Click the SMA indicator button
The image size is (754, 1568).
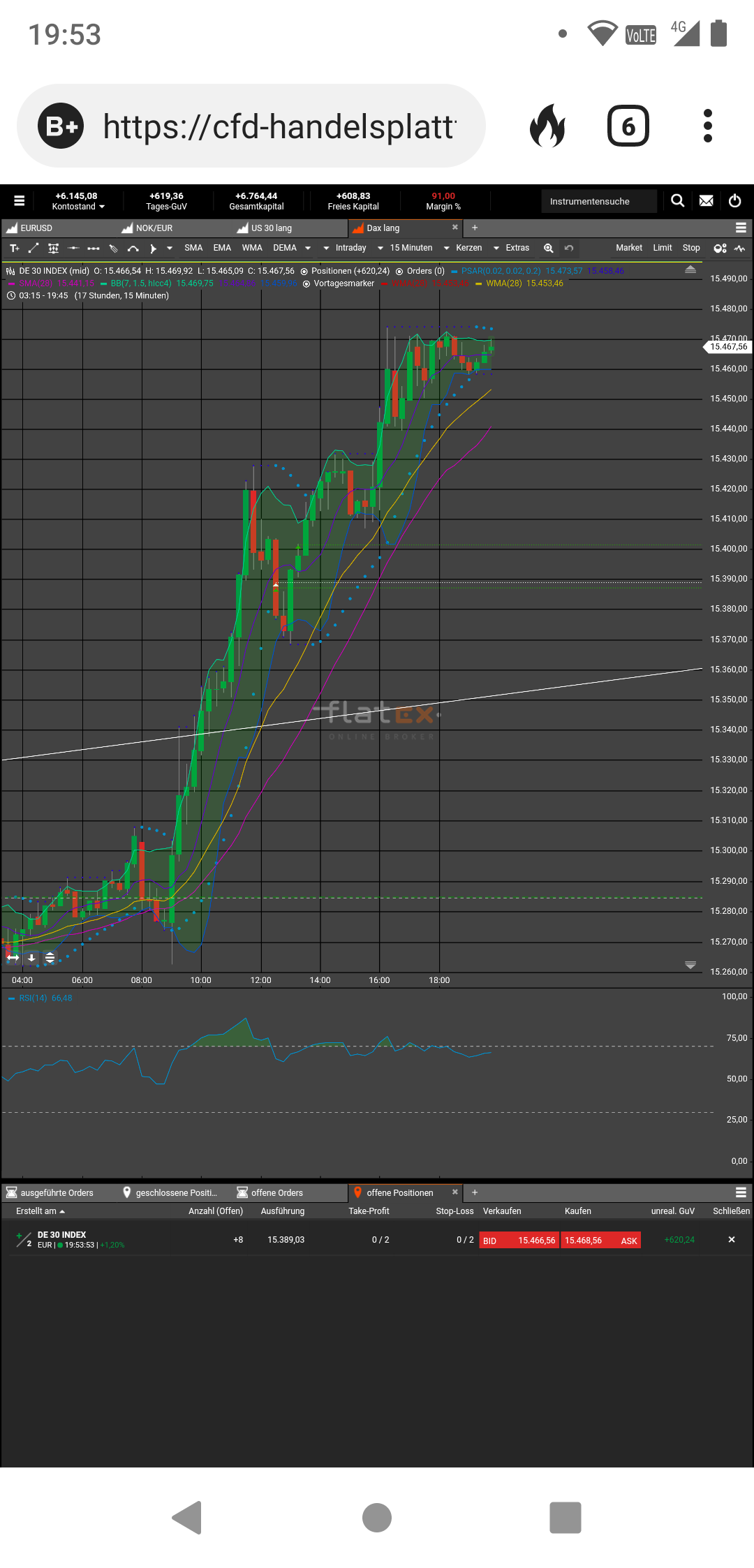coord(193,248)
